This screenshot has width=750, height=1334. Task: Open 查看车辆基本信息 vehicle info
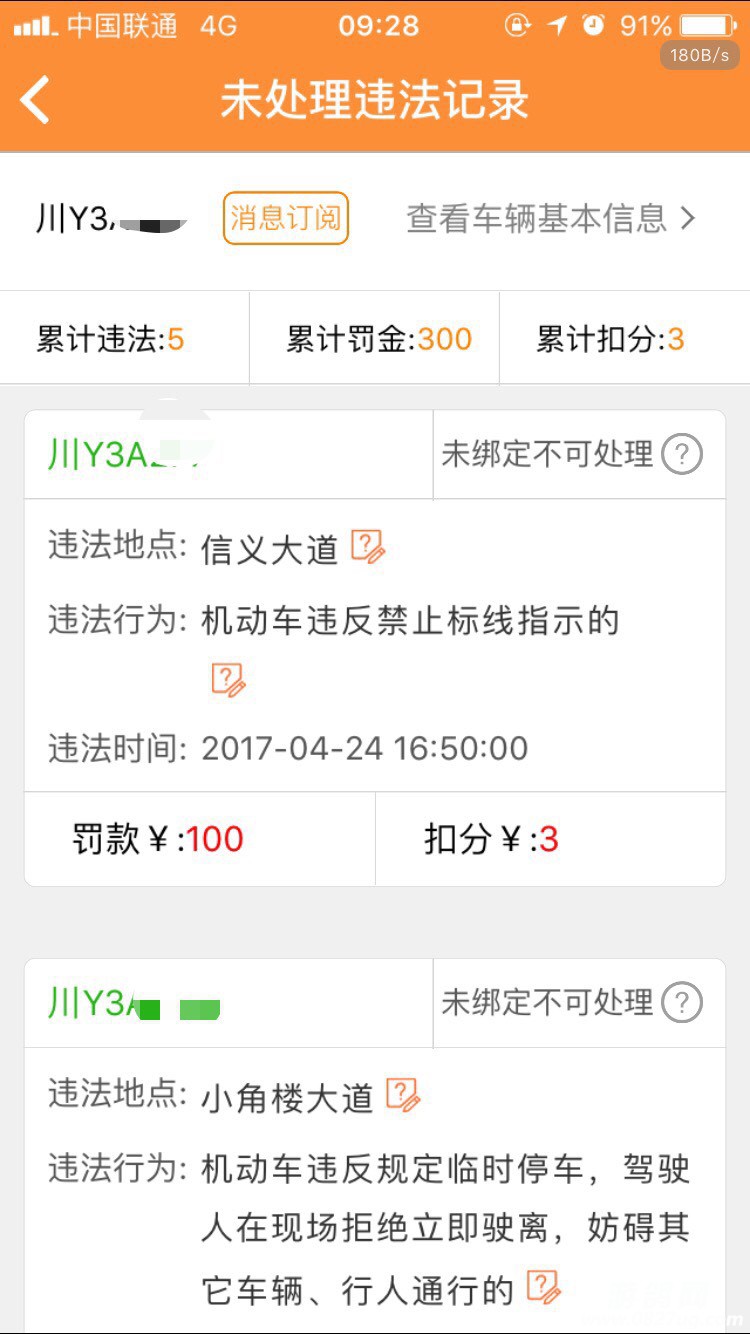550,218
